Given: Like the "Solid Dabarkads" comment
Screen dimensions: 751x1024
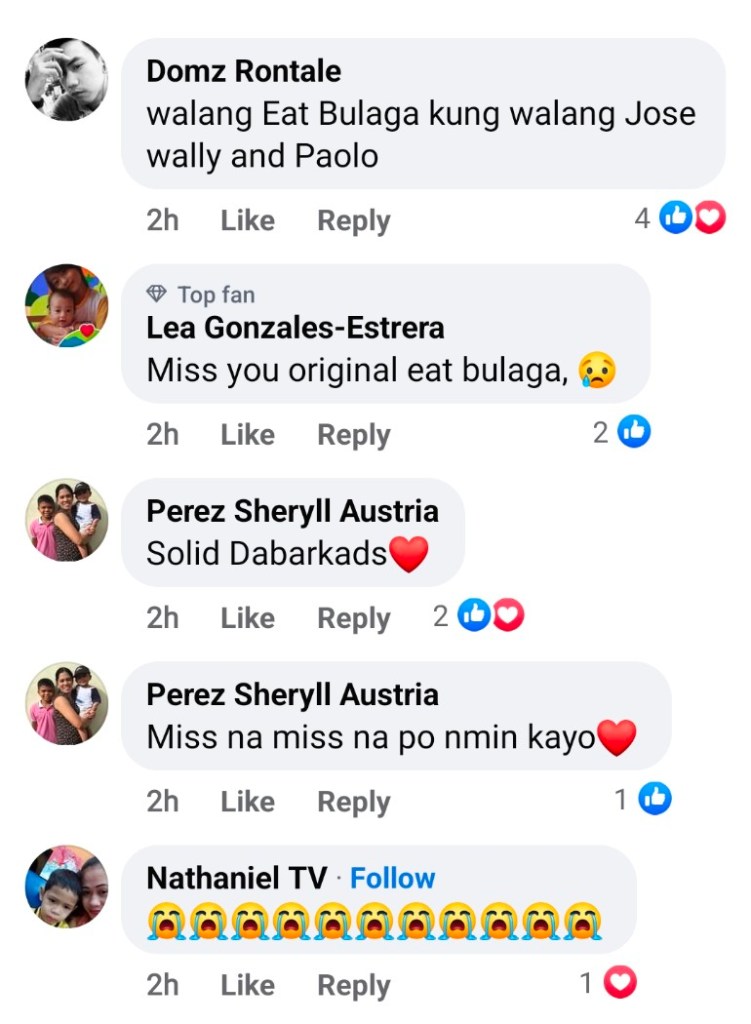Looking at the screenshot, I should point(247,618).
